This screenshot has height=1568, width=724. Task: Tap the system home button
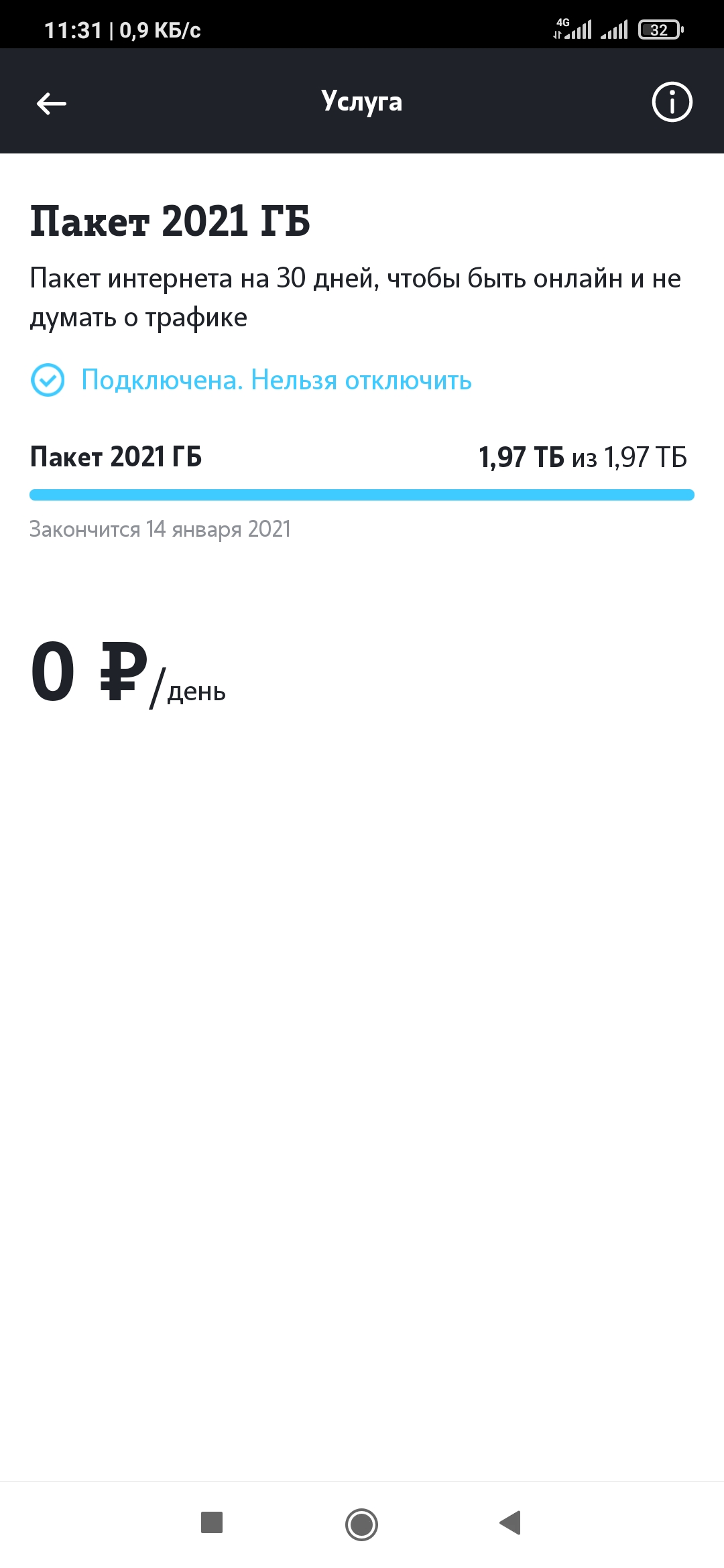tap(361, 1524)
